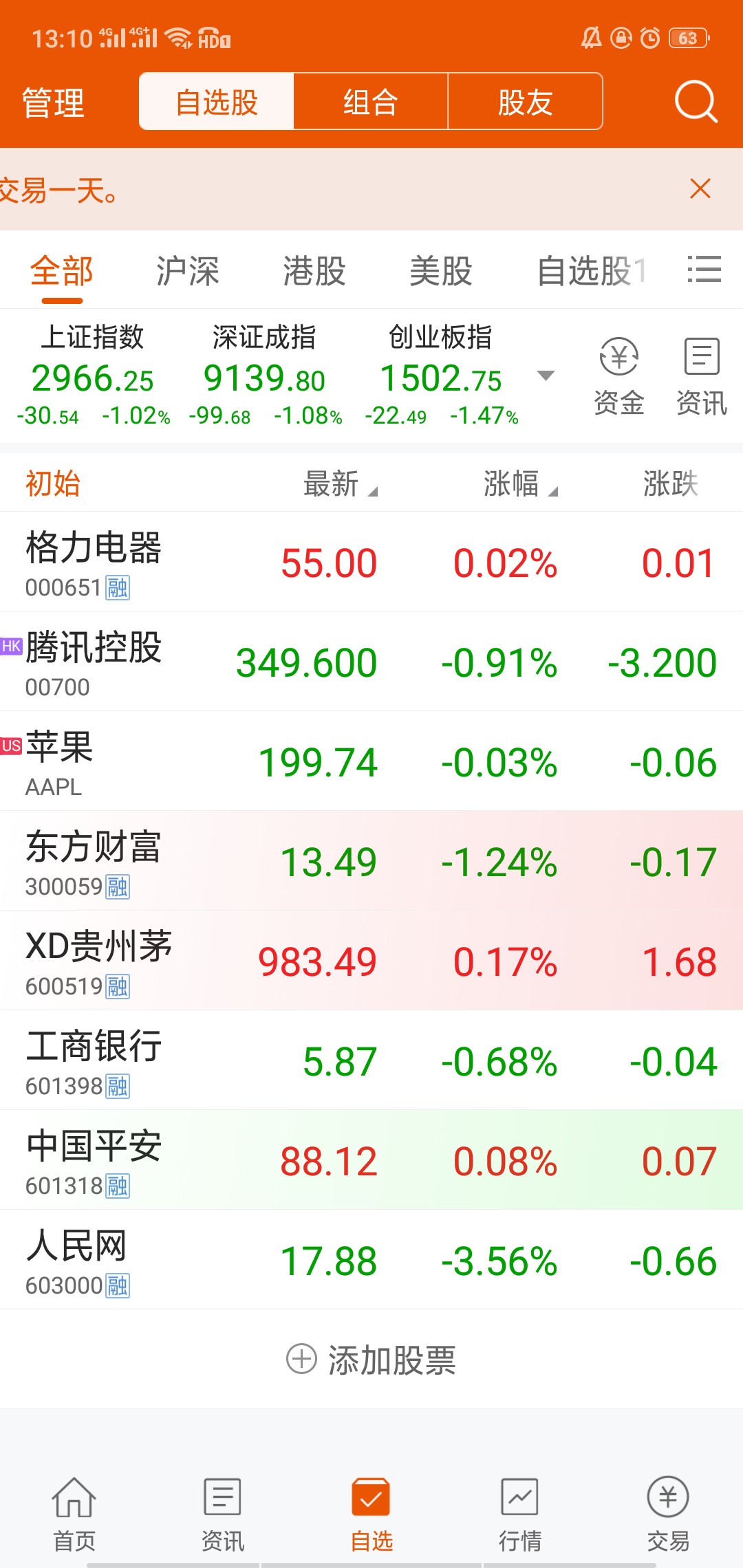Select the 港股 tab
Viewport: 743px width, 1568px height.
[x=314, y=271]
